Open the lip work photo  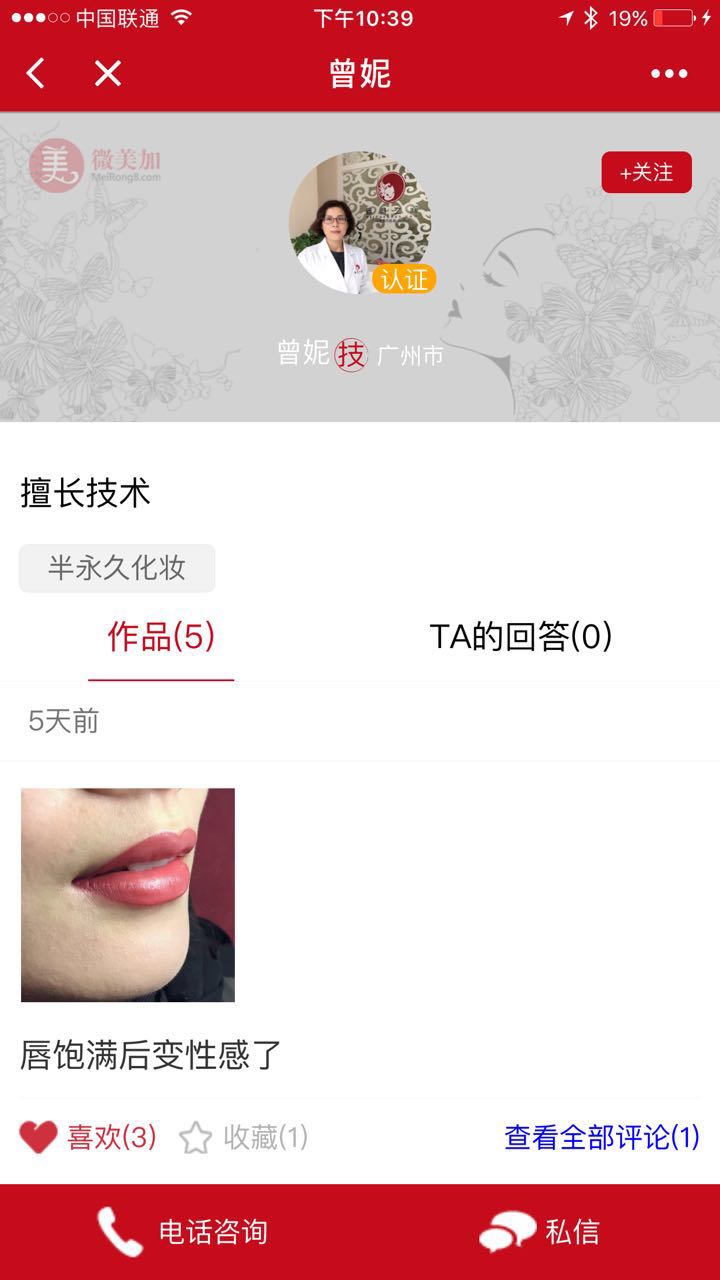coord(128,895)
